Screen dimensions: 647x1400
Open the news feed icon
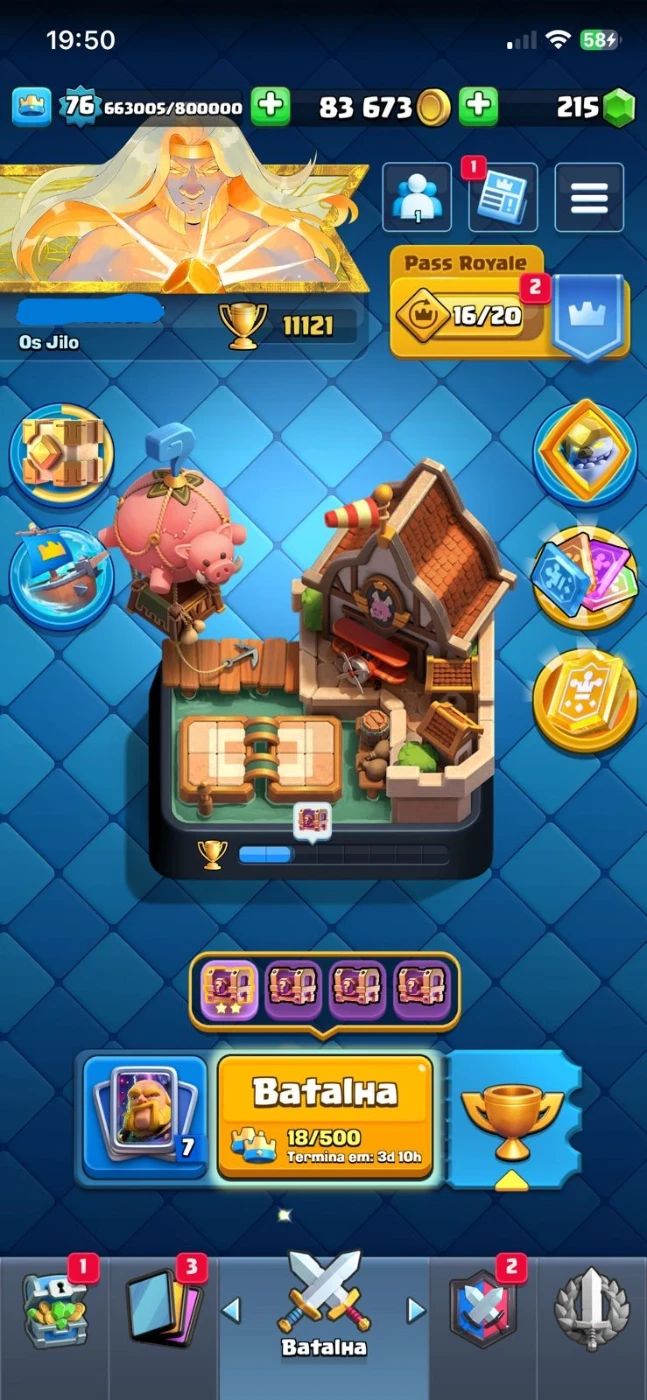(502, 198)
